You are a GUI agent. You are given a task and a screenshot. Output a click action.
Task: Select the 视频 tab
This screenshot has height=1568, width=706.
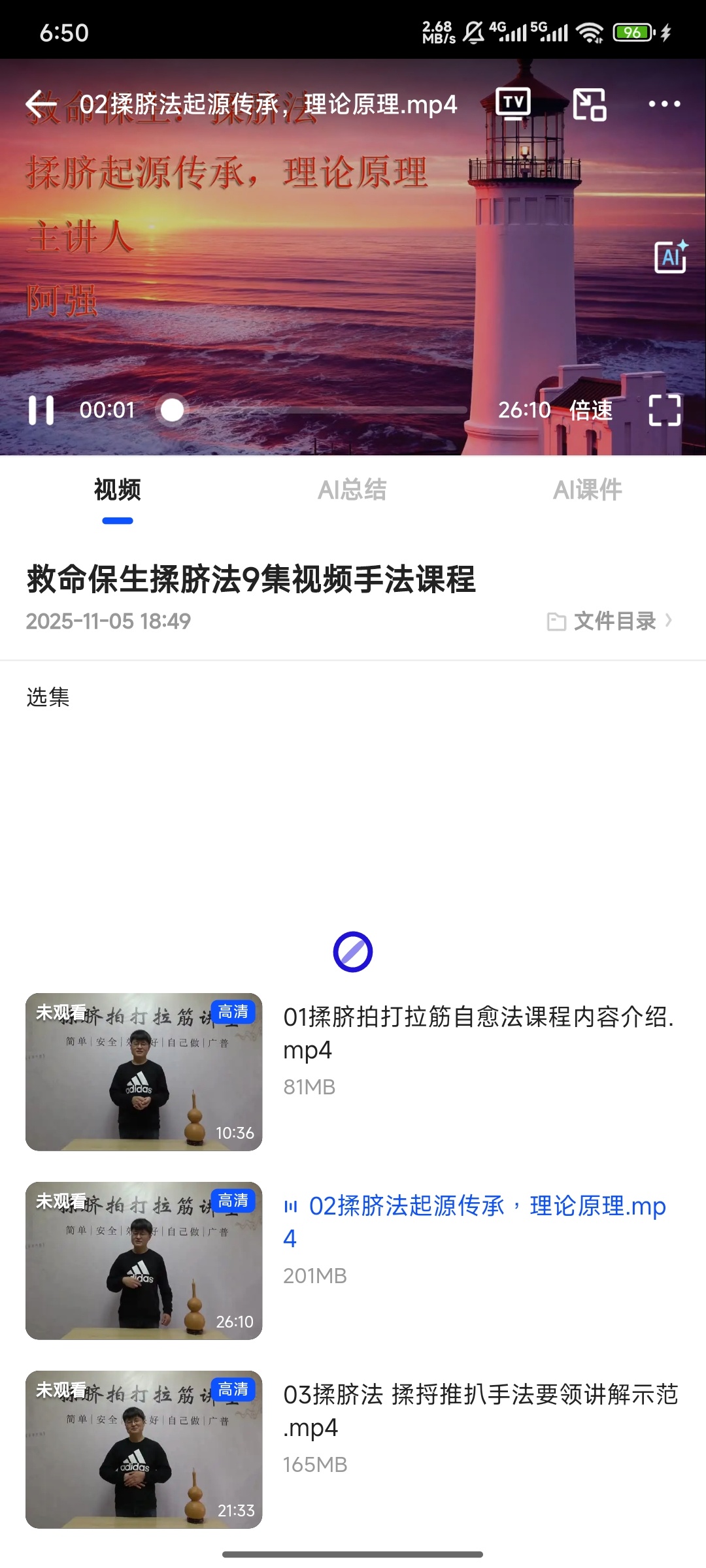tap(118, 491)
